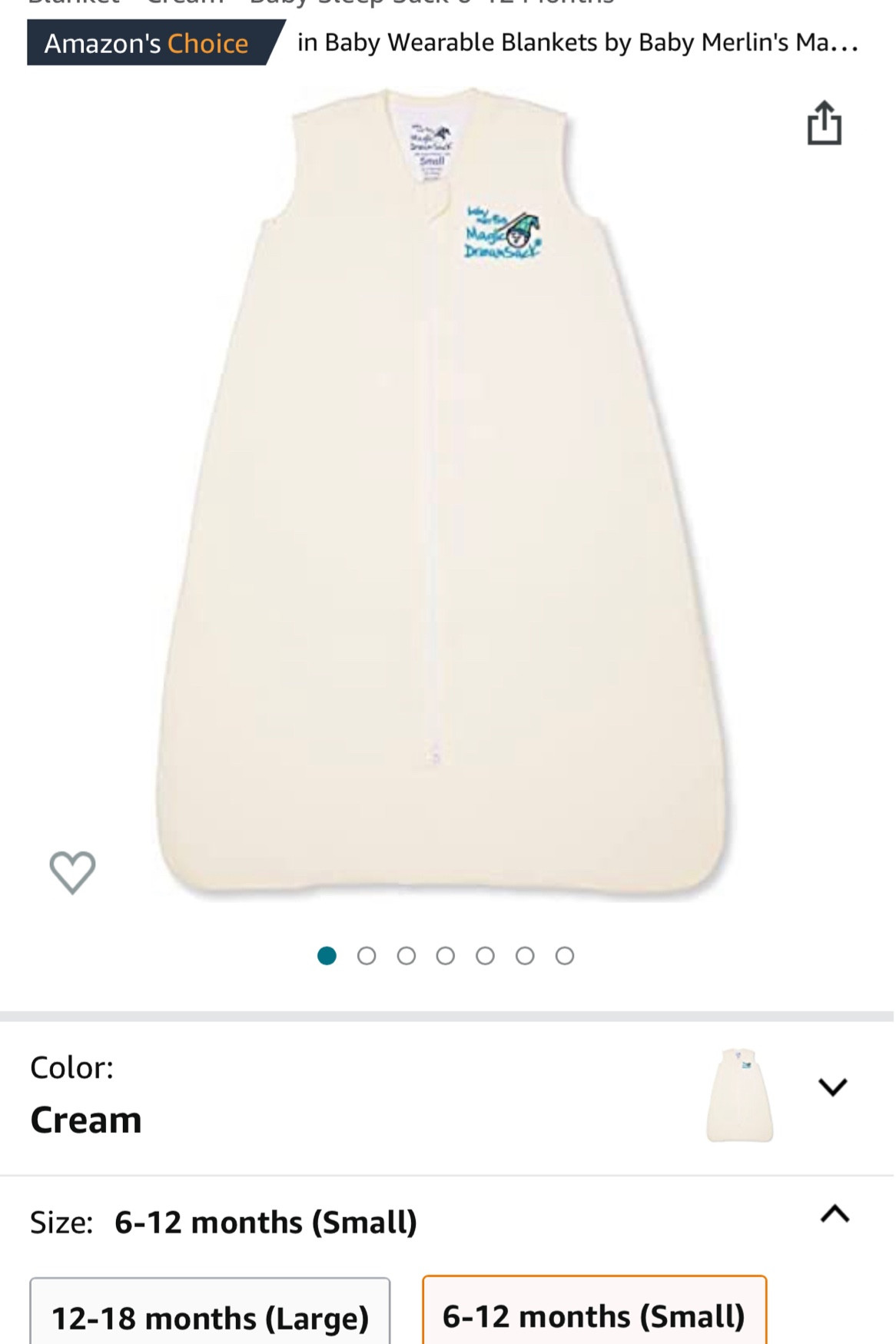Viewport: 896px width, 1344px height.
Task: Open Amazon's Choice category link
Action: coord(576,43)
